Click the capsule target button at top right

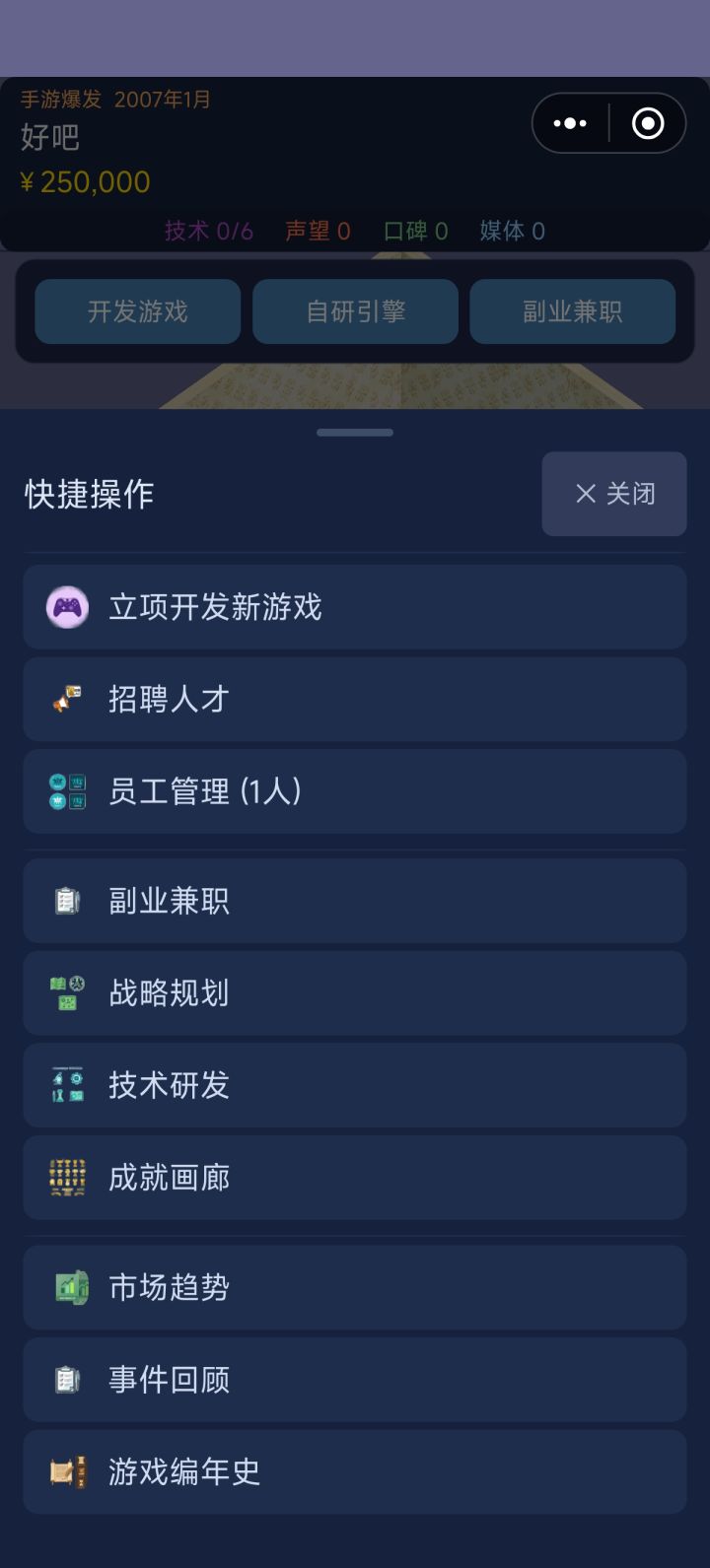tap(648, 122)
